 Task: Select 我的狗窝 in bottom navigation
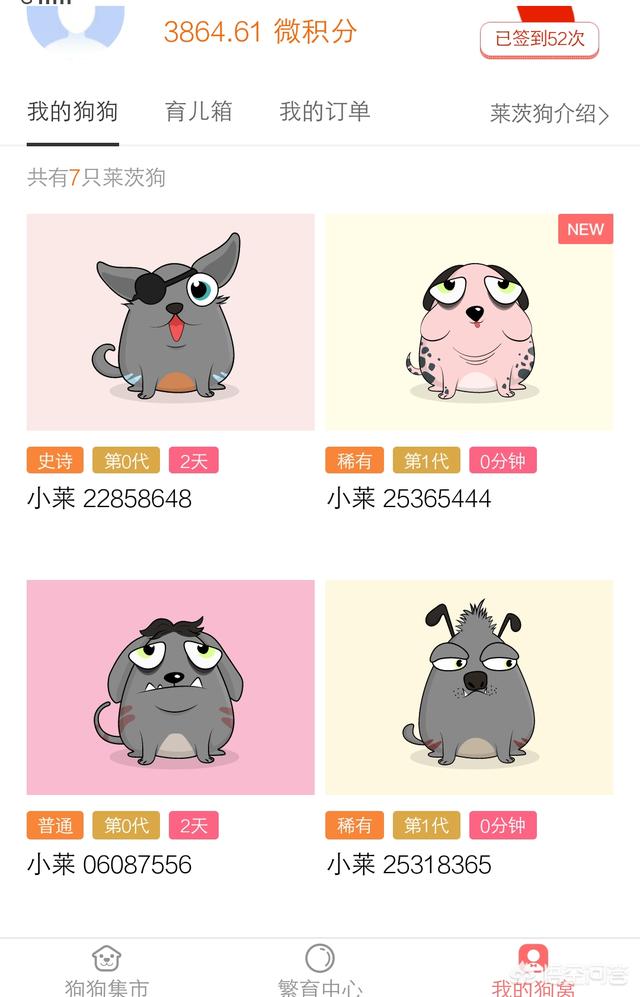[x=533, y=970]
